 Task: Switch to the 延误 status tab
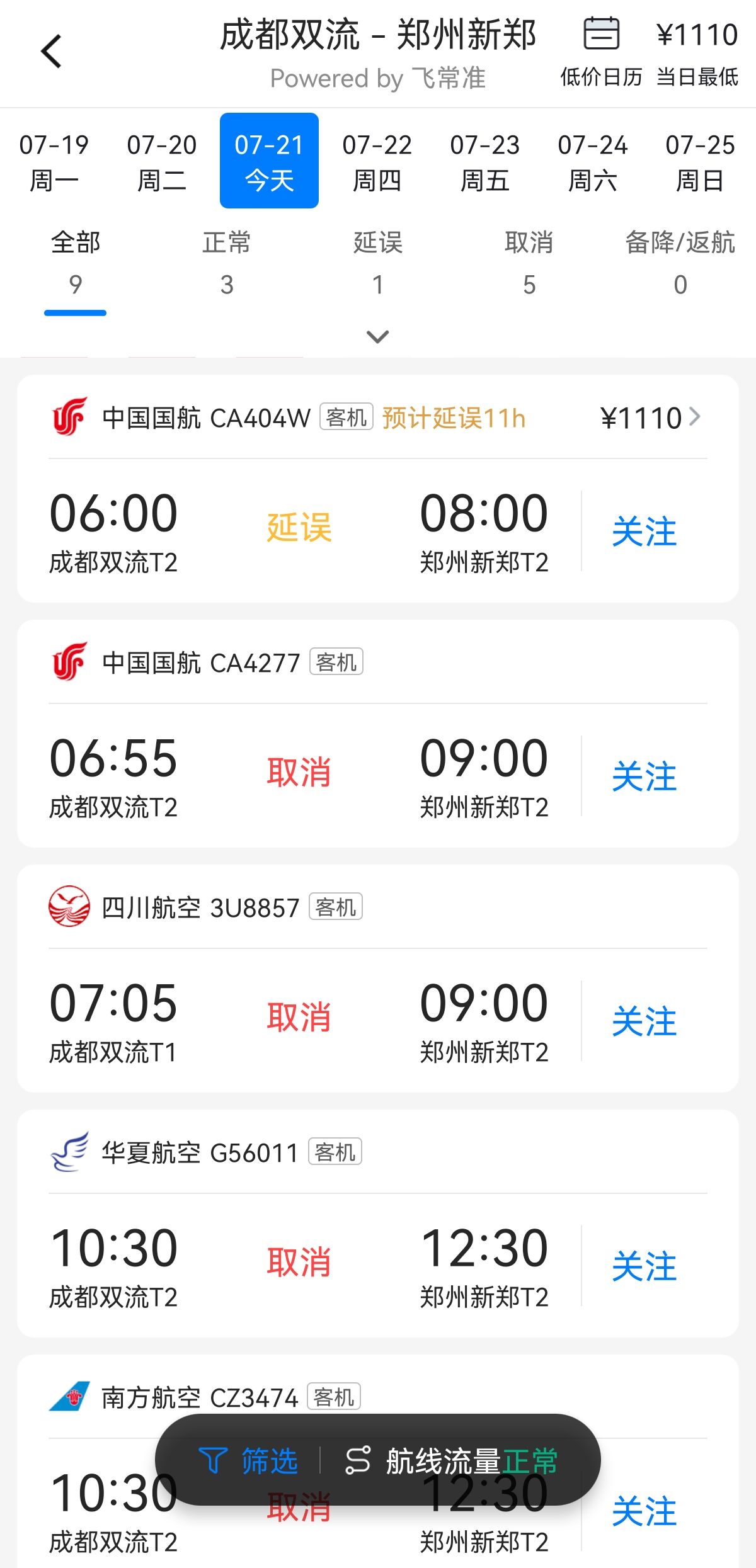tap(378, 263)
